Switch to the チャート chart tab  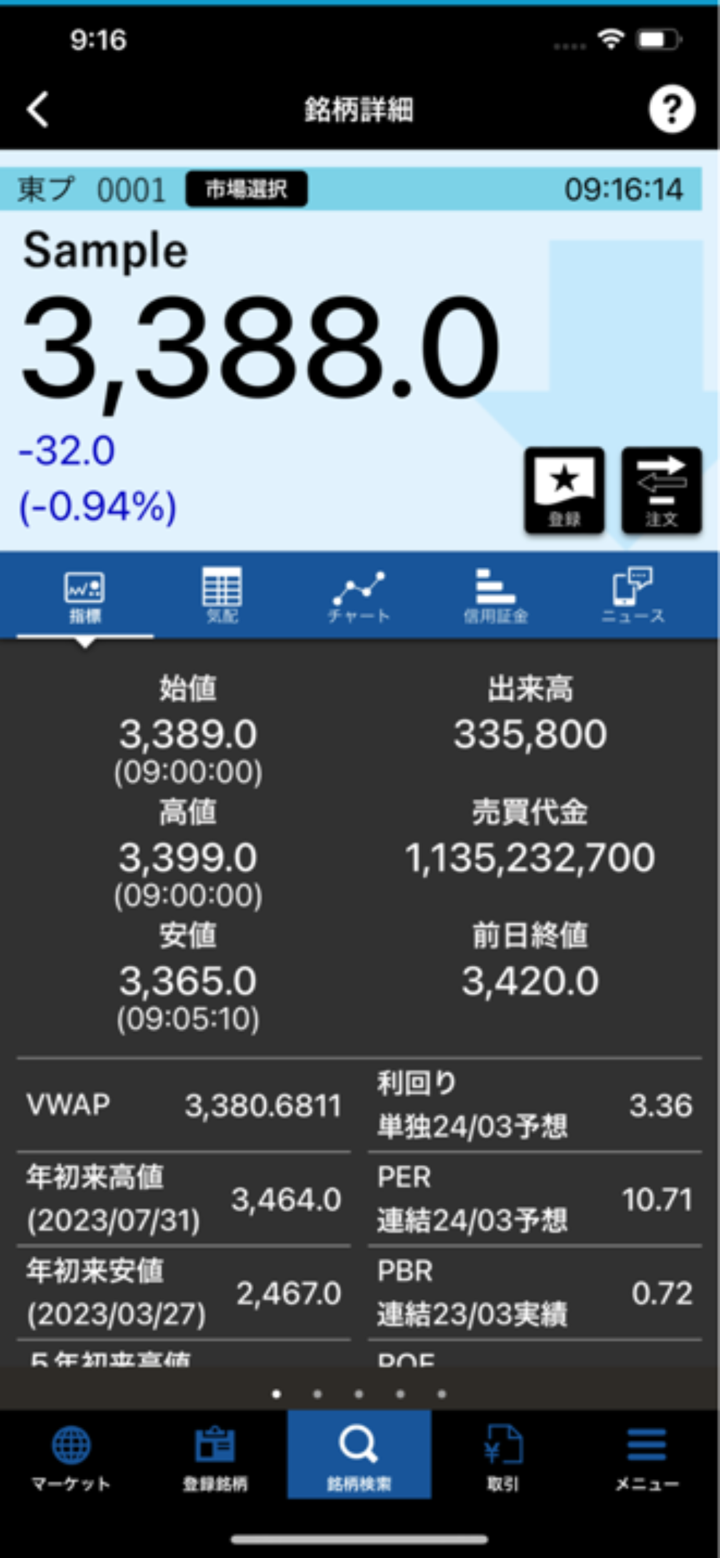358,596
